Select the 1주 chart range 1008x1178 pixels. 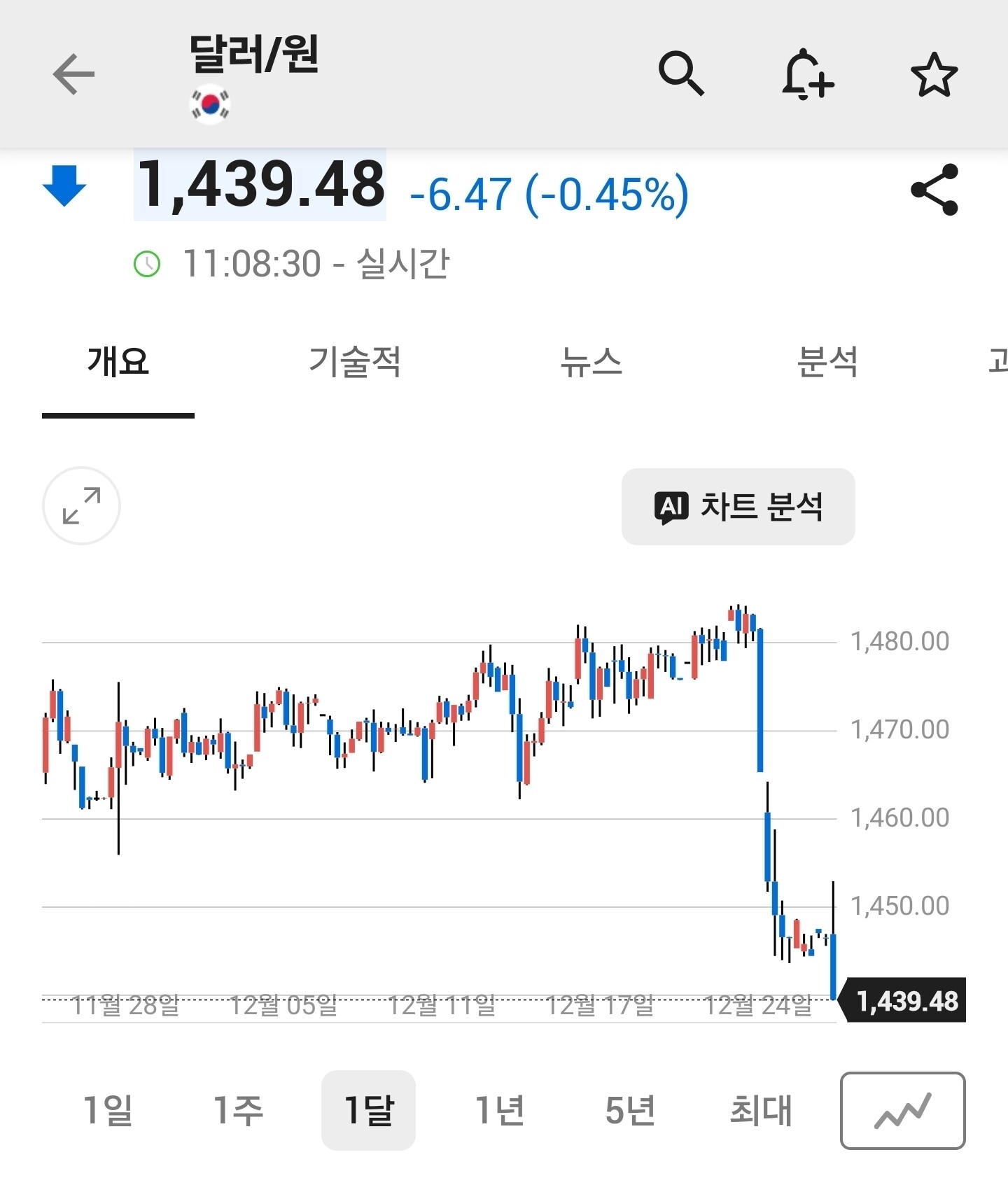(x=238, y=1110)
